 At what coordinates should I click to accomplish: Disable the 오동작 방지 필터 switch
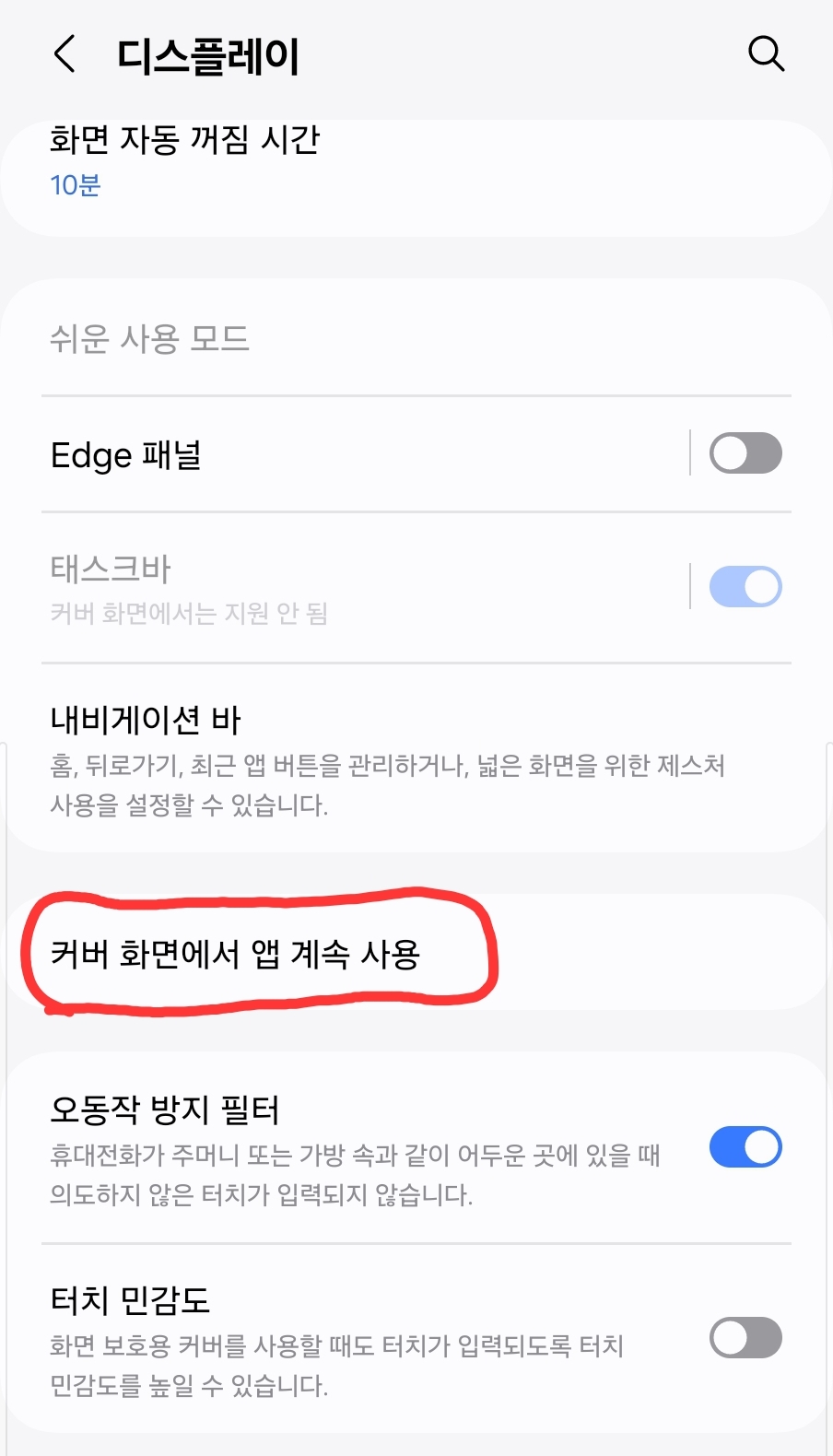coord(745,1147)
